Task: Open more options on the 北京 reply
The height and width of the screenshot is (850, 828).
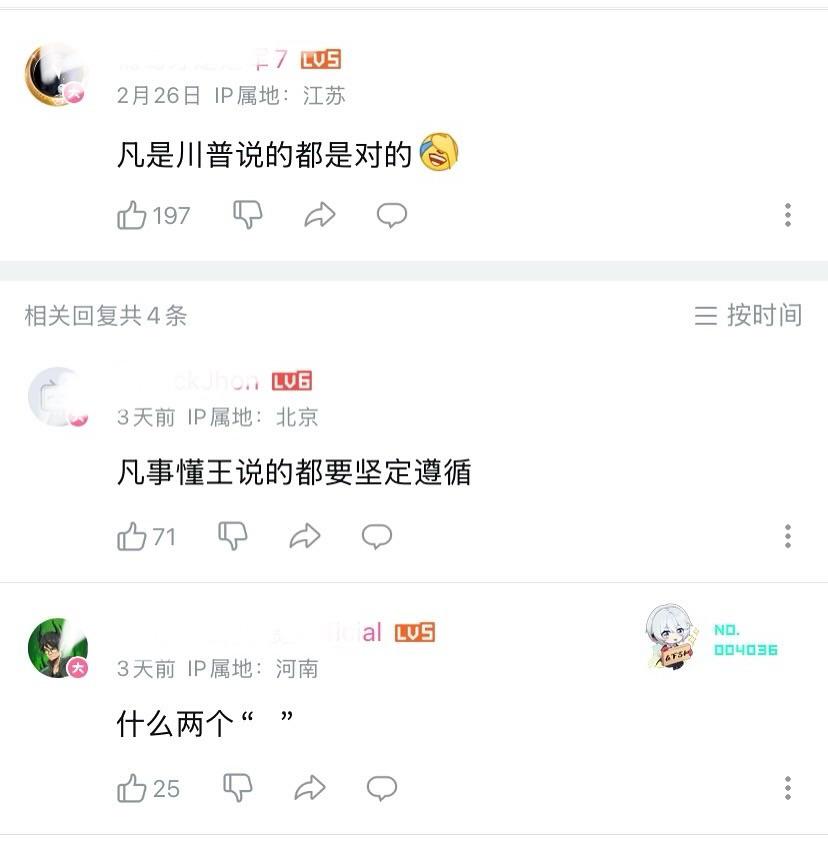Action: click(788, 537)
